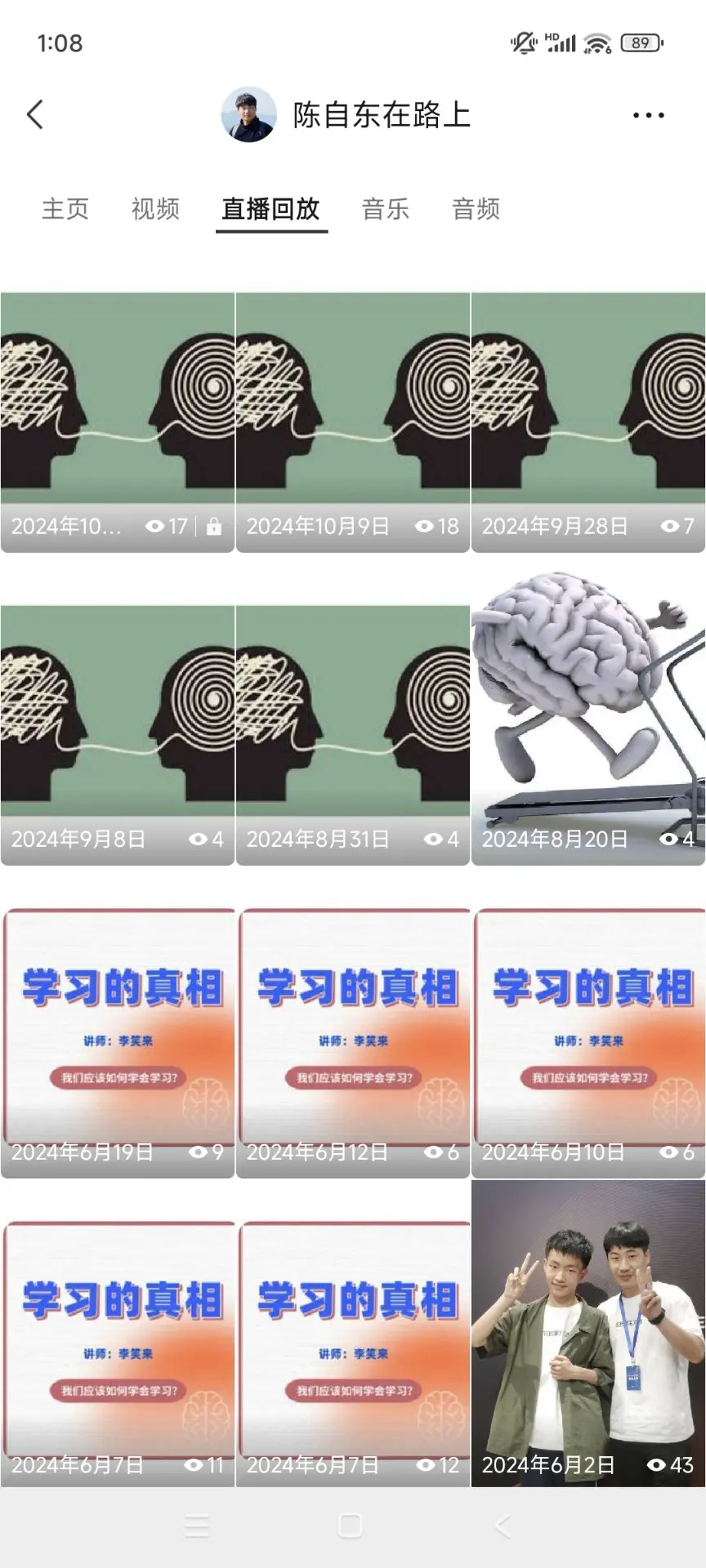The width and height of the screenshot is (706, 1568).
Task: Play the replay from 2024年8月31日
Action: pos(352,735)
